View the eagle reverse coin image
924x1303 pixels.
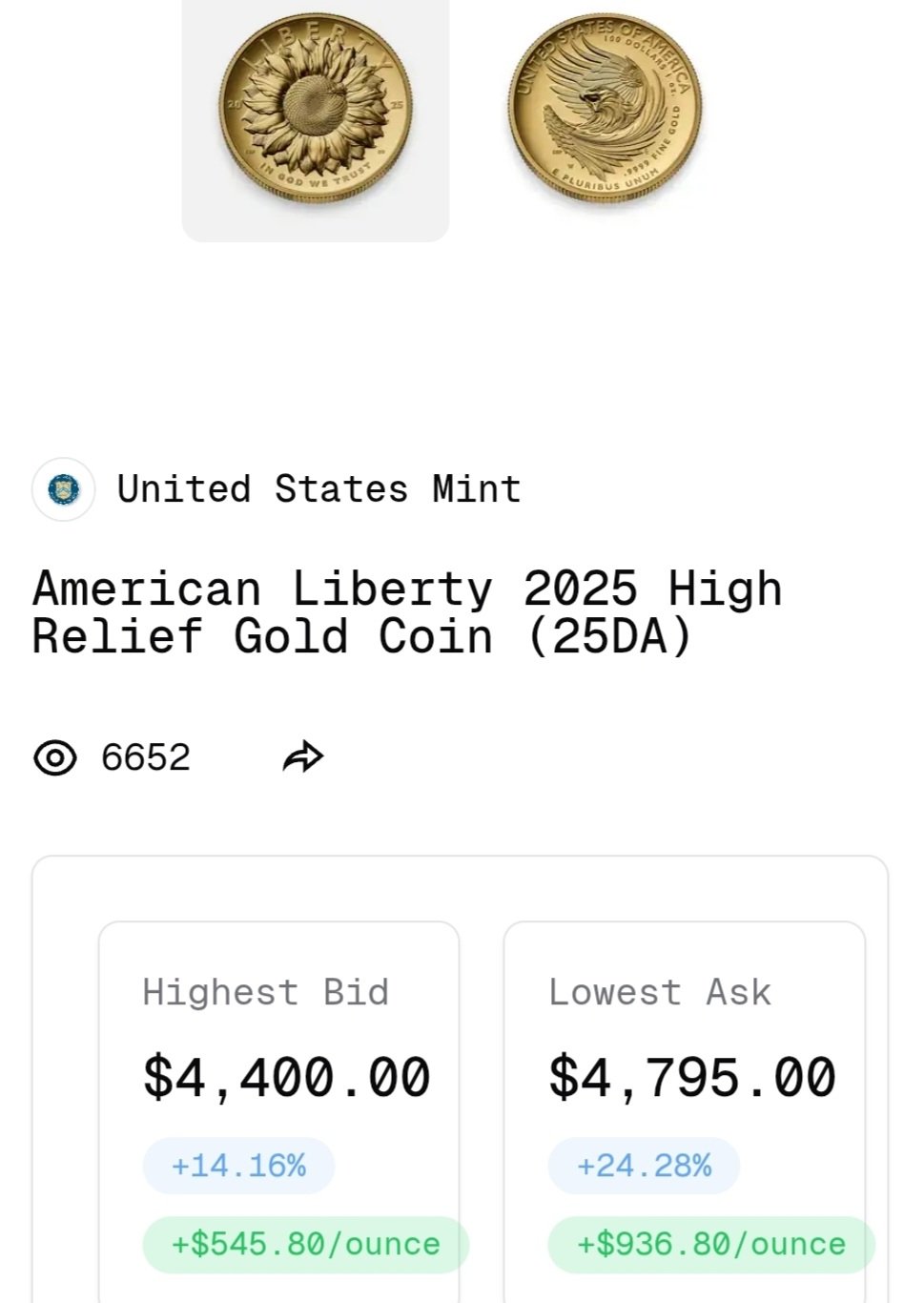[605, 110]
